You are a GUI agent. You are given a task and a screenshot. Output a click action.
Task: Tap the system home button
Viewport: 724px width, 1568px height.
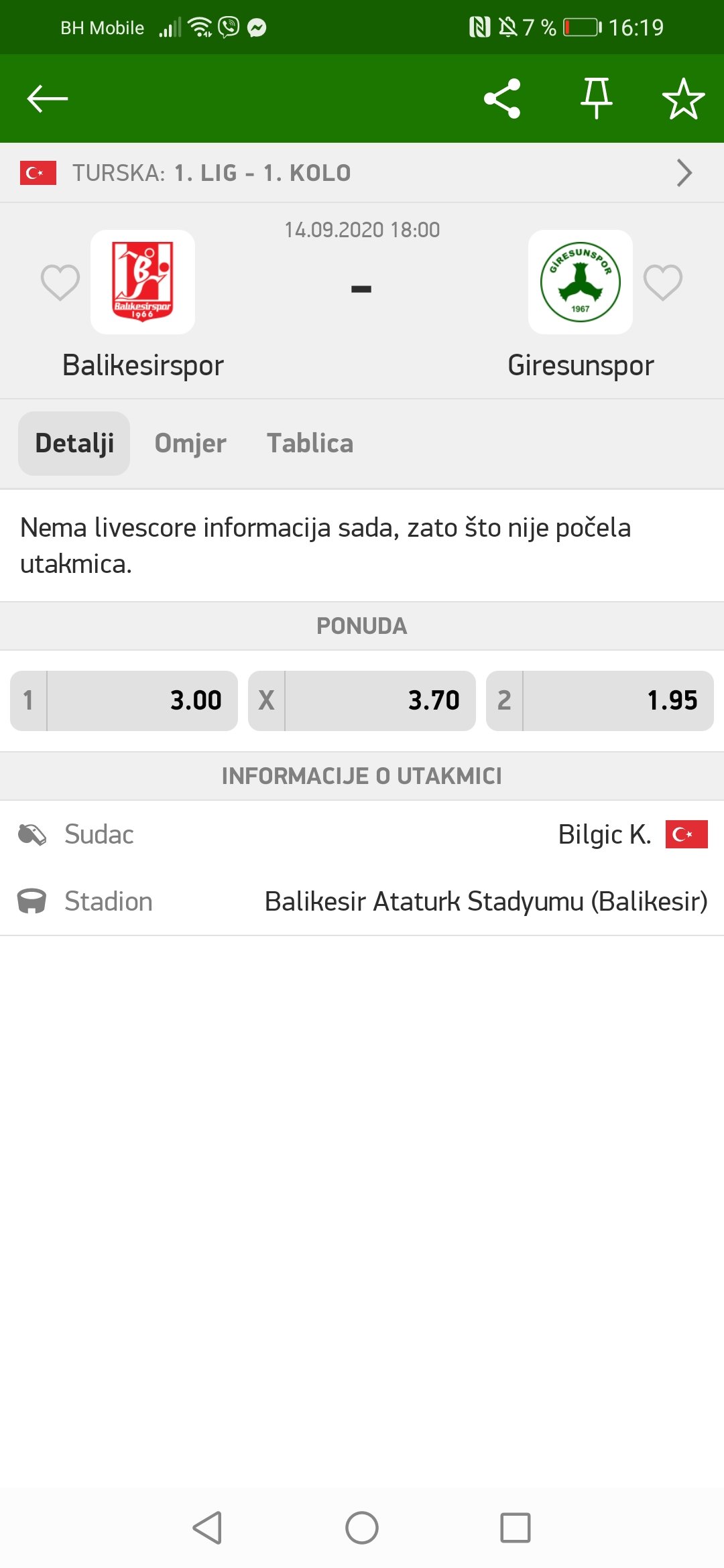362,1528
